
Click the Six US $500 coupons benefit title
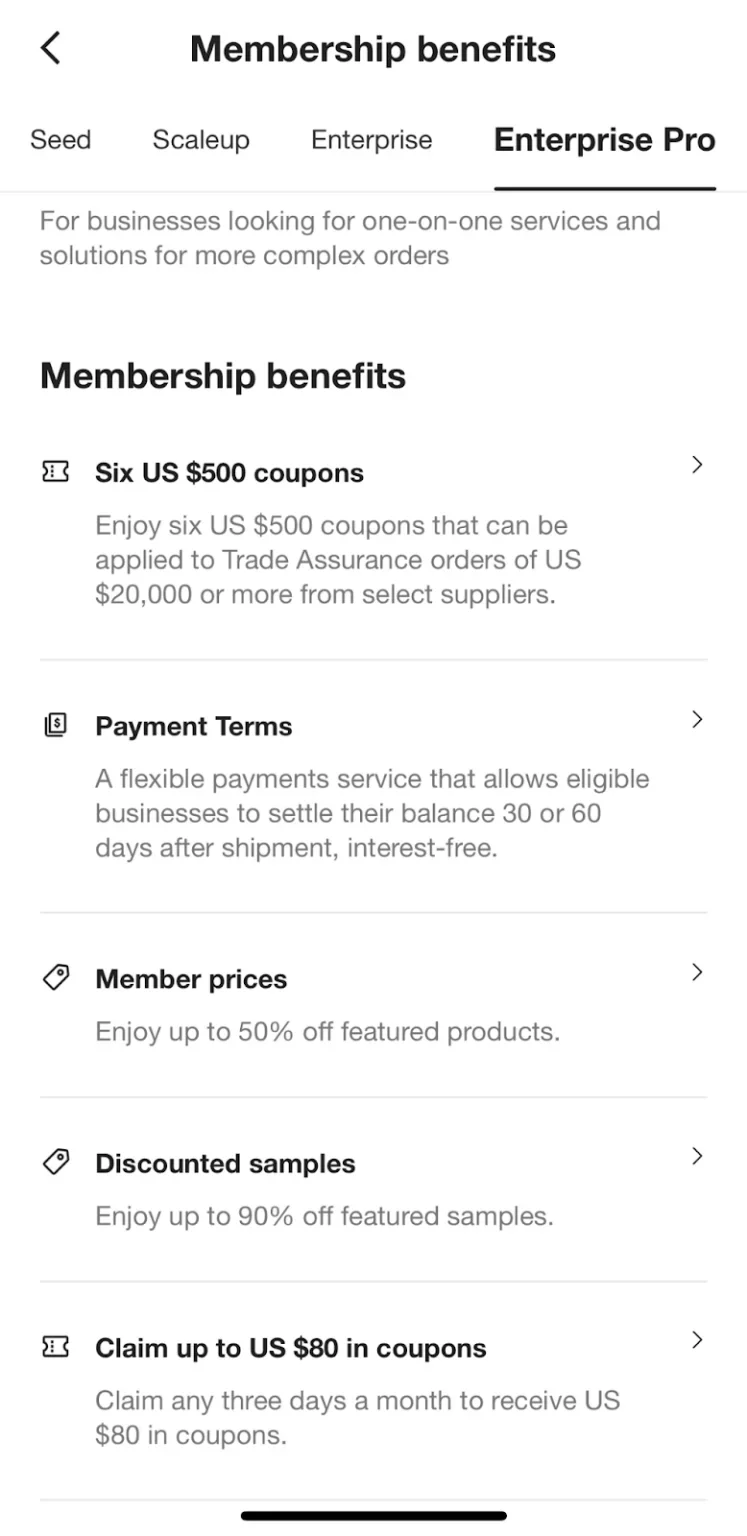[x=229, y=472]
